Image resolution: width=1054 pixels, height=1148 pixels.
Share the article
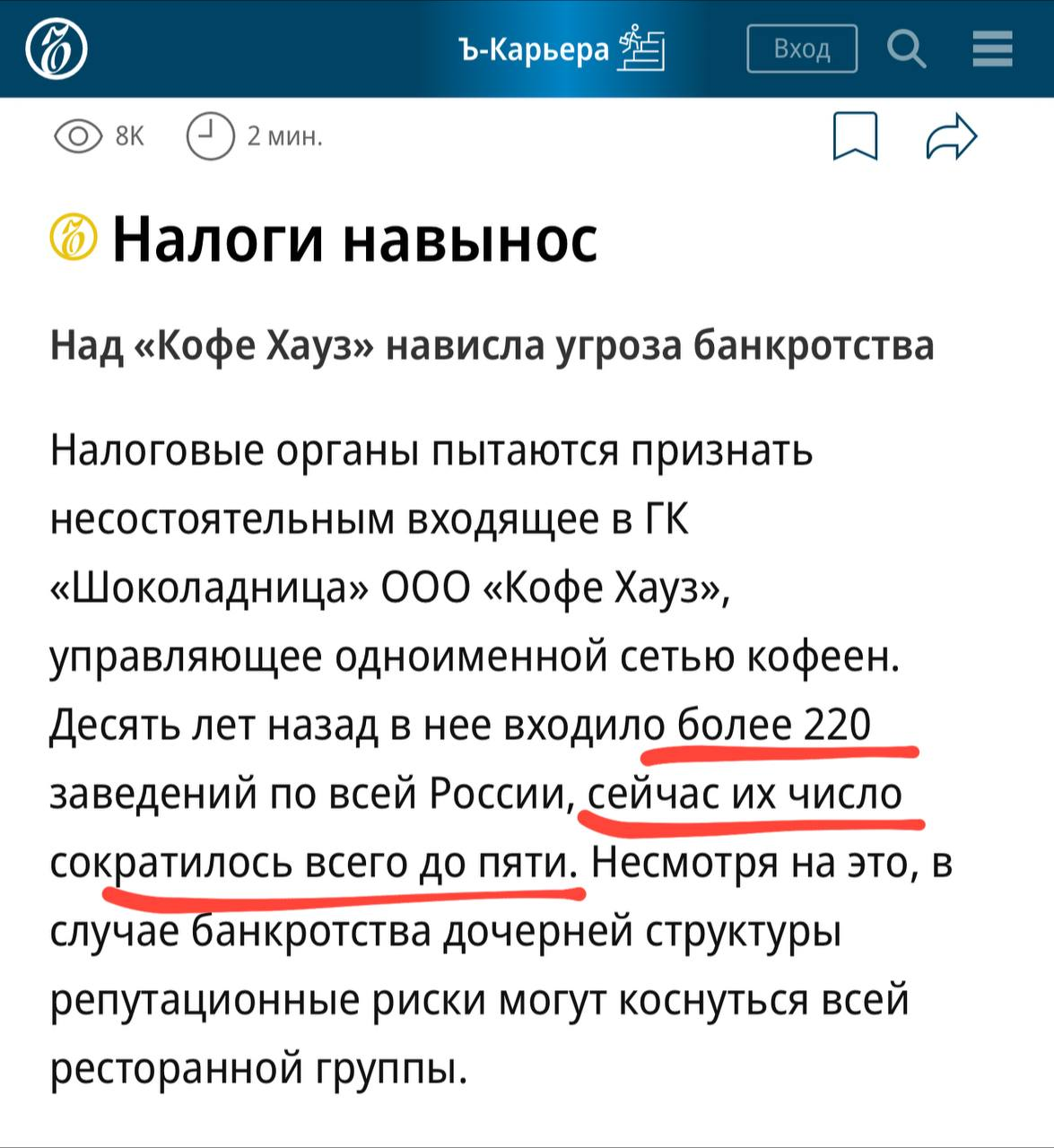[951, 136]
